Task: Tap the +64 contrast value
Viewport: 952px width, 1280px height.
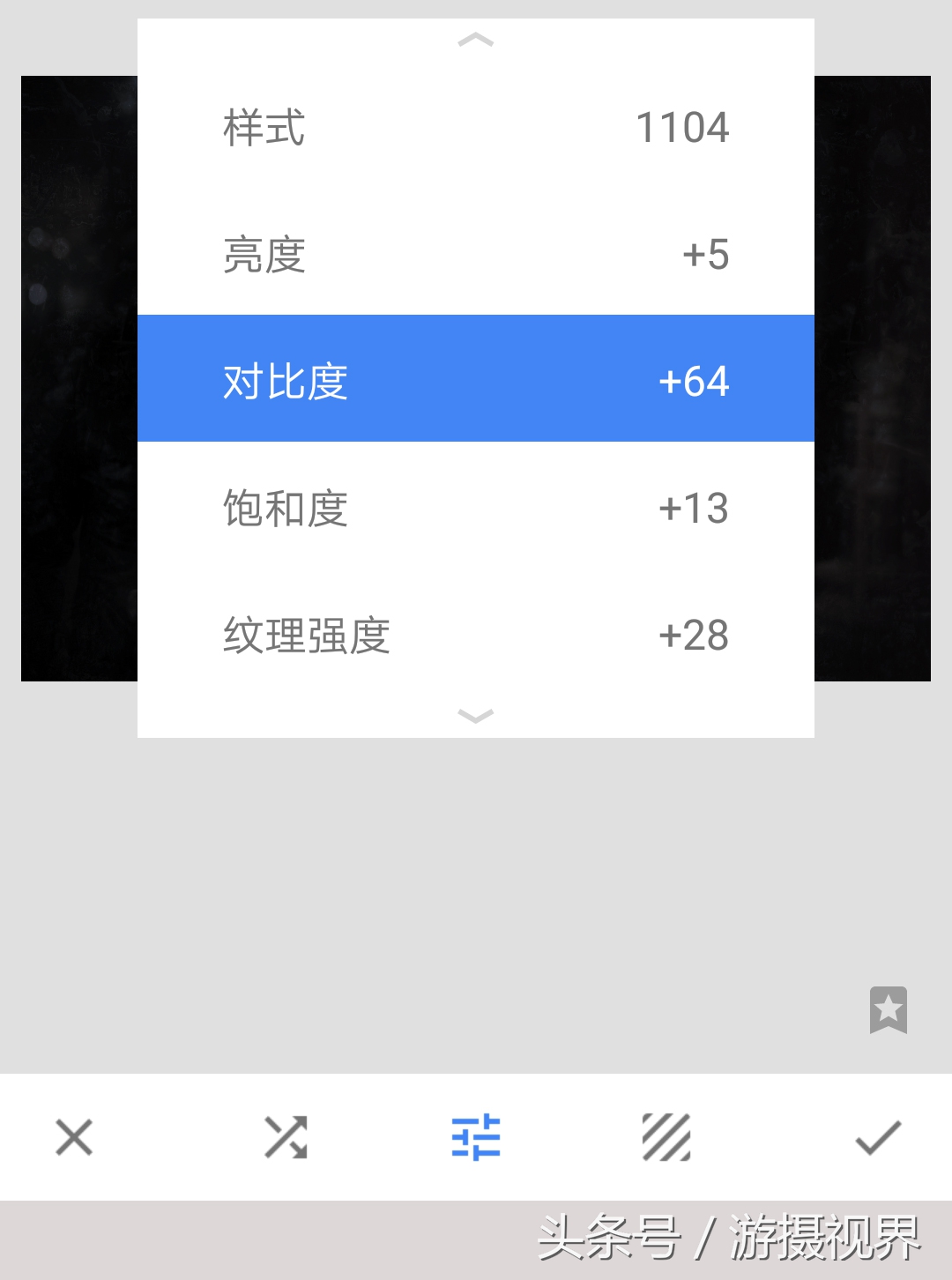Action: click(693, 382)
